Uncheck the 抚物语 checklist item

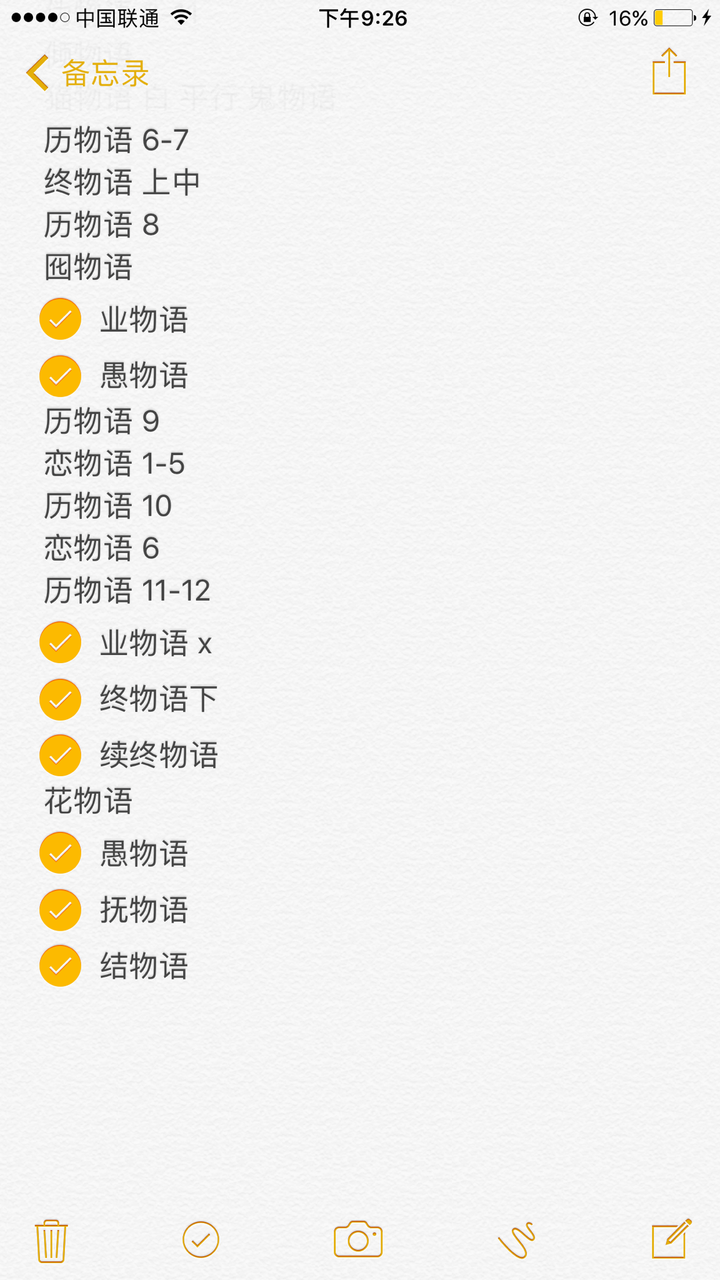pyautogui.click(x=59, y=910)
